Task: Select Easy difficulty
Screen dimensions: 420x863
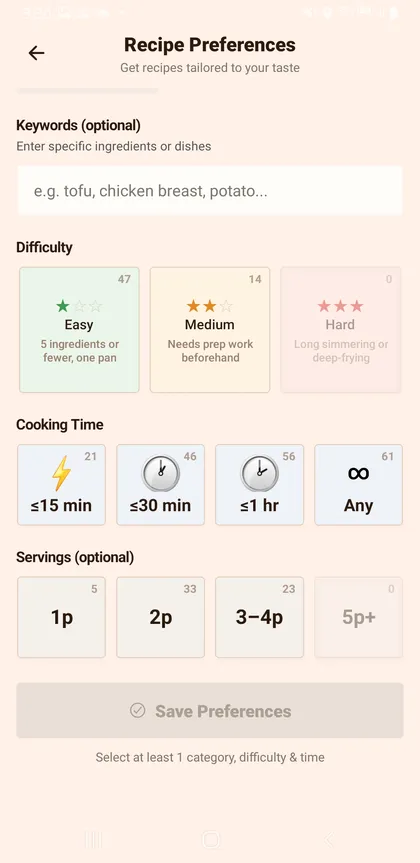Action: coord(79,330)
